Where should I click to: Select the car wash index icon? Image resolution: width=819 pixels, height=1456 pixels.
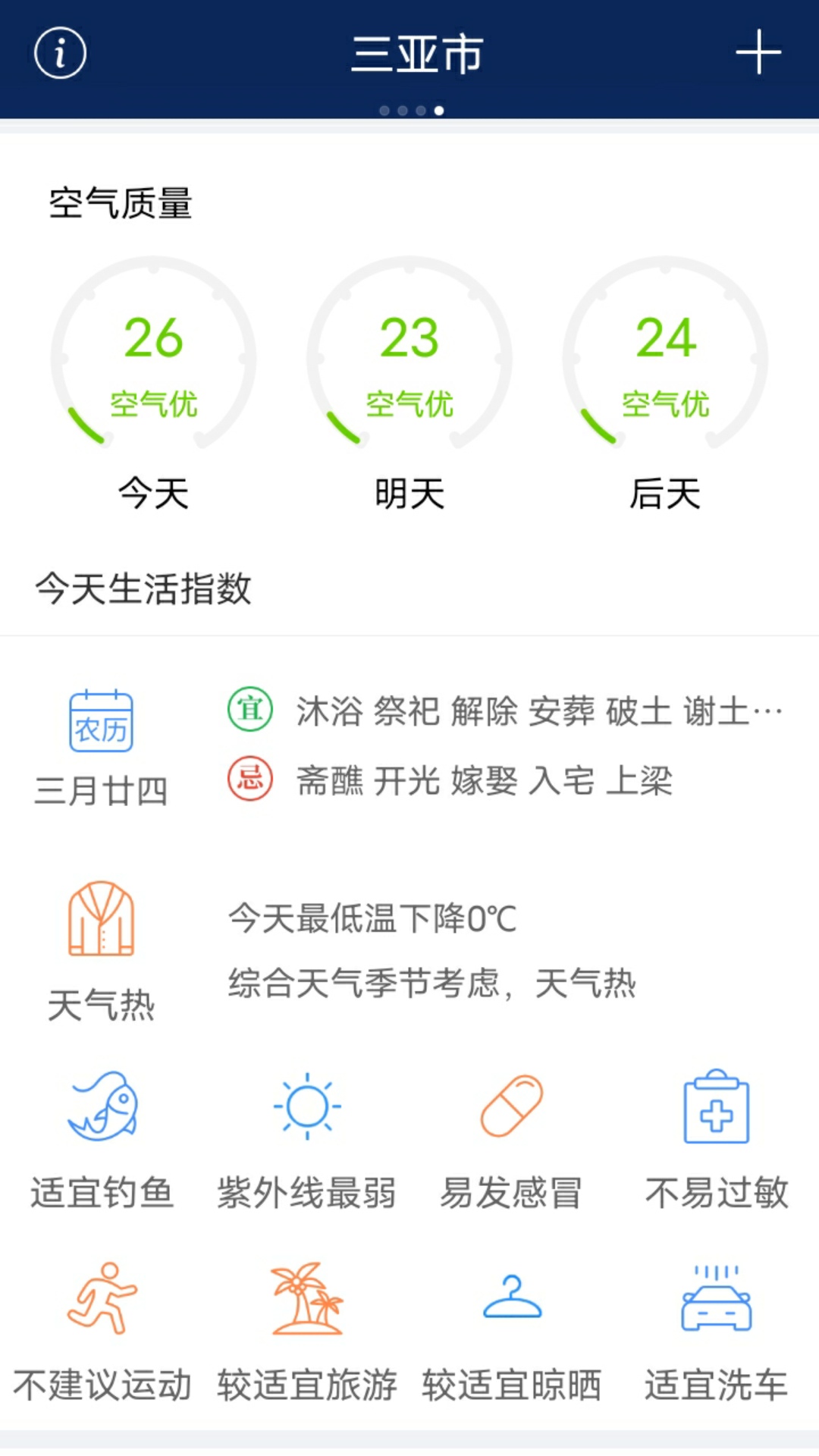(714, 1298)
